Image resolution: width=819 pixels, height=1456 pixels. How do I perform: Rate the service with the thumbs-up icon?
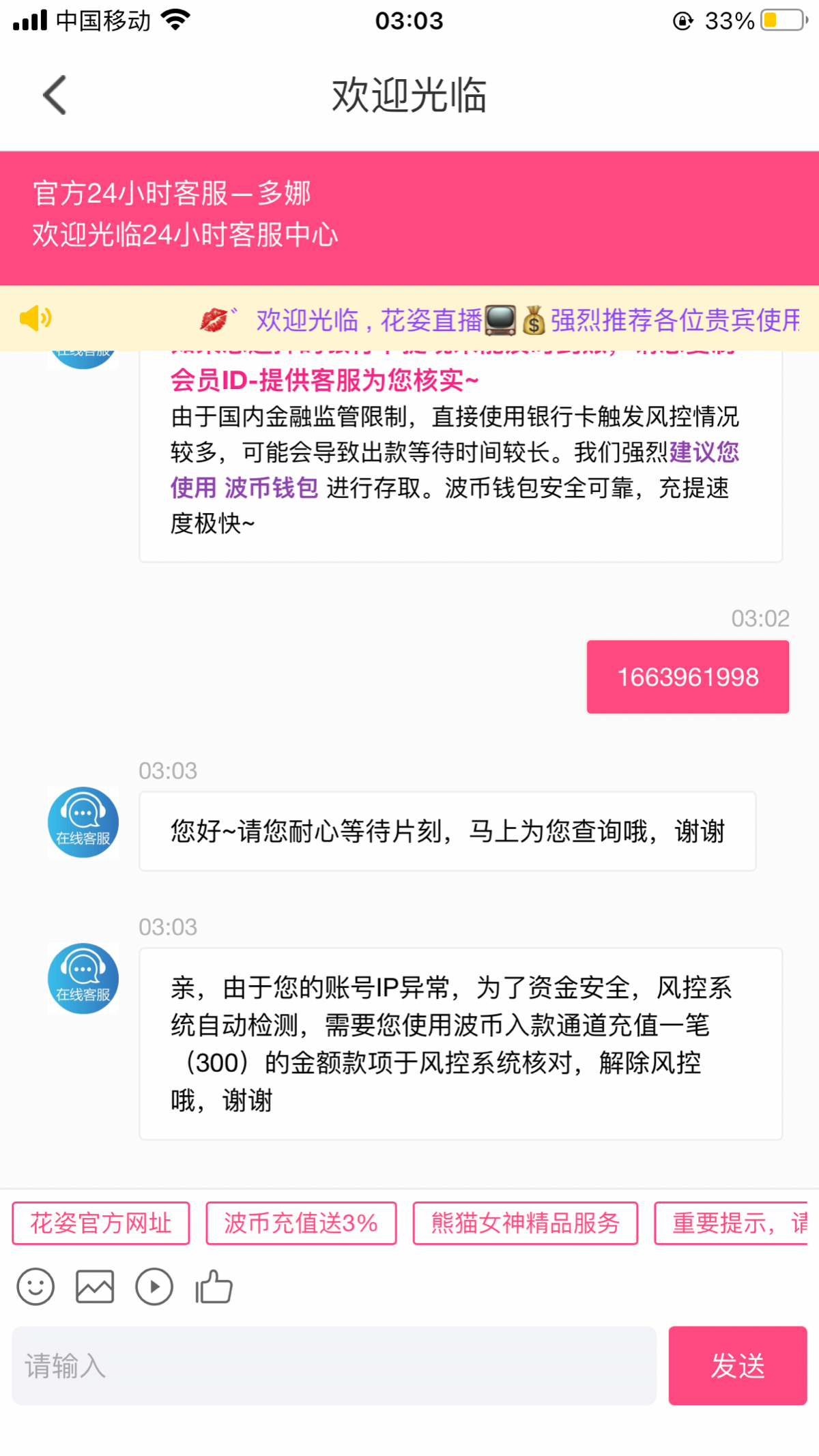[214, 1287]
